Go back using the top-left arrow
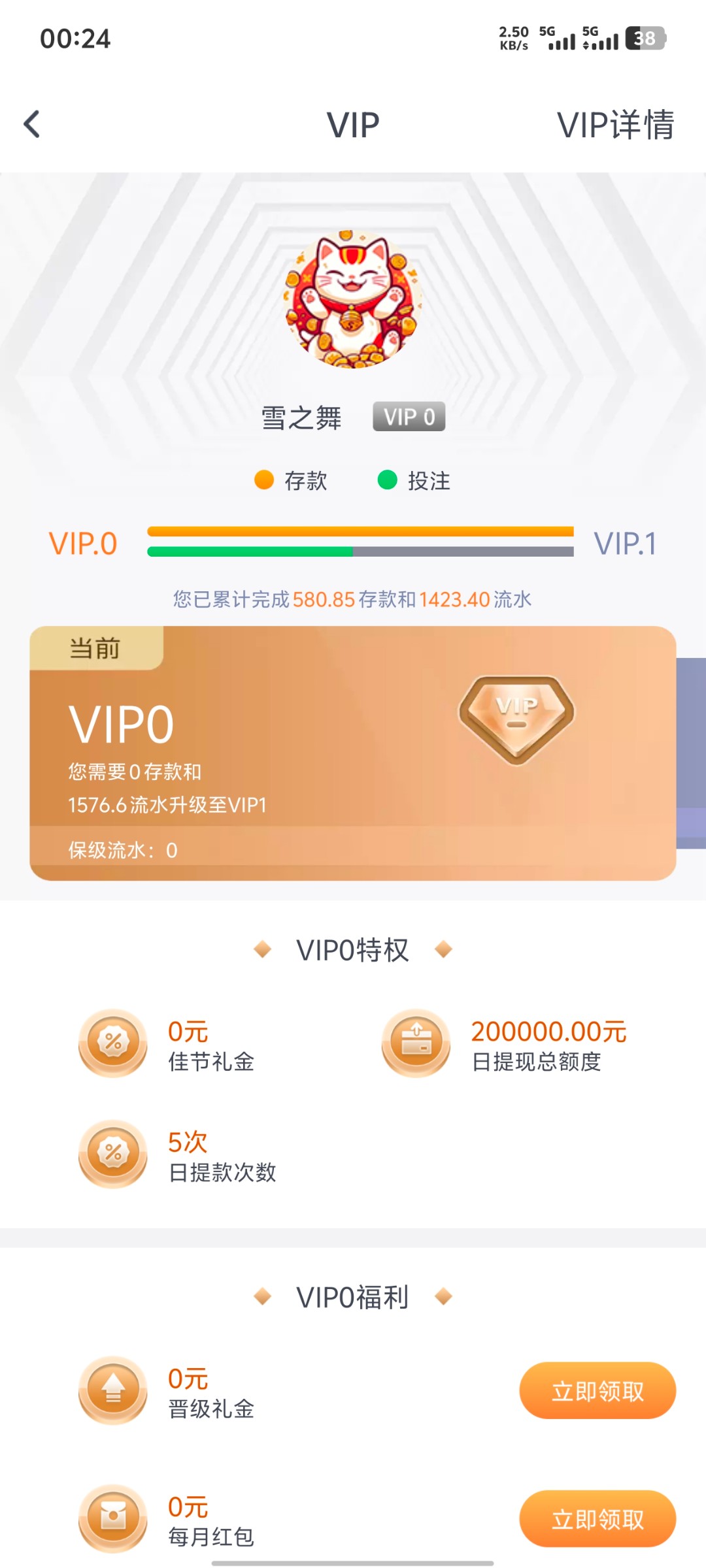 [x=32, y=124]
